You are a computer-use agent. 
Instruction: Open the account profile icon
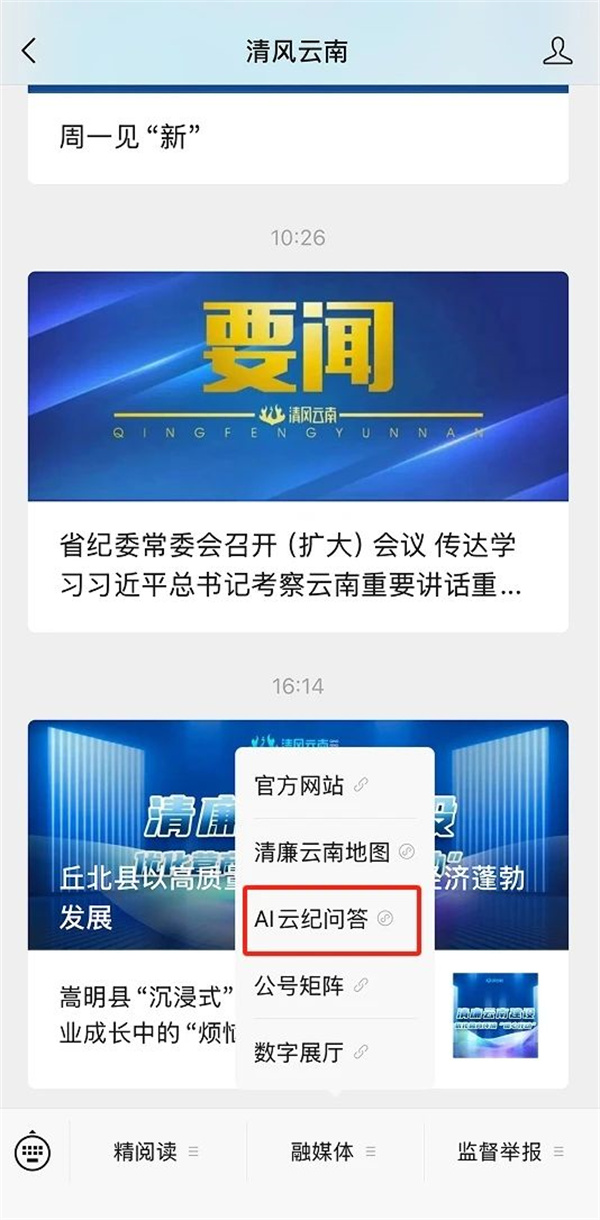tap(557, 51)
